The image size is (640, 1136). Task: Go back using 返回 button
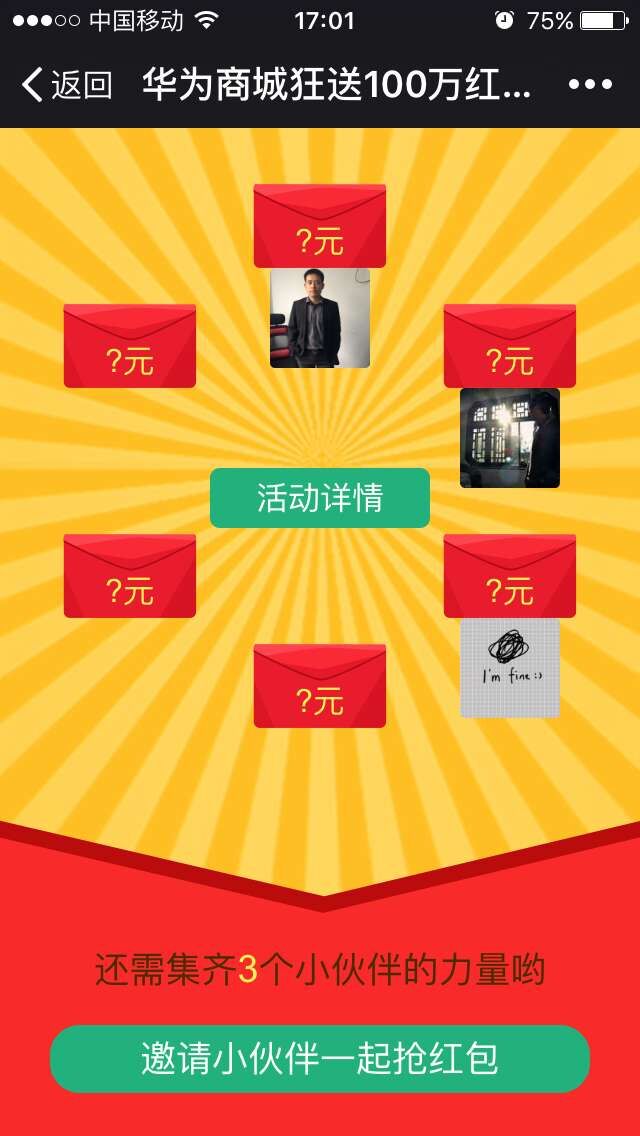[x=66, y=85]
